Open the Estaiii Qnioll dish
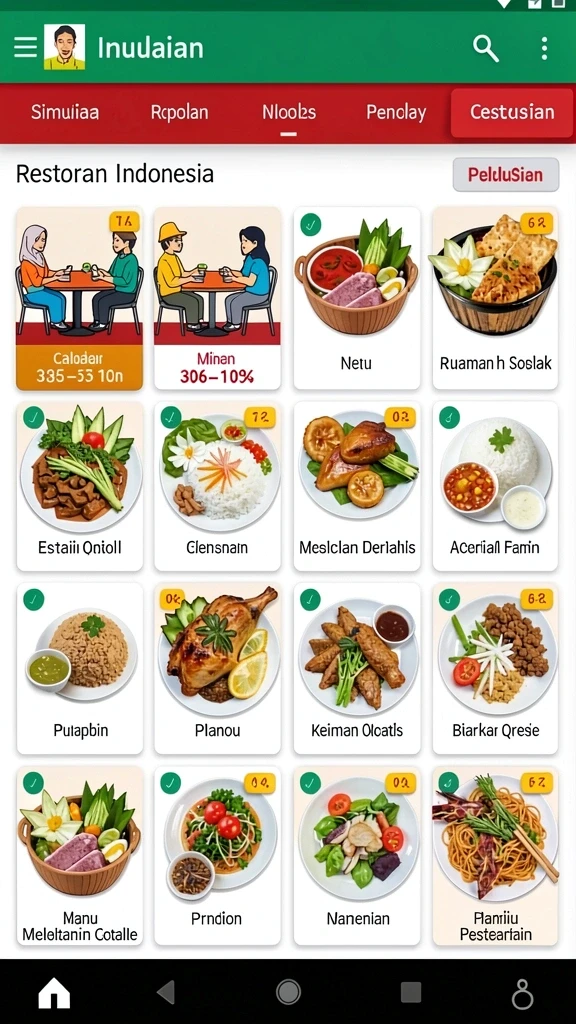 click(80, 486)
